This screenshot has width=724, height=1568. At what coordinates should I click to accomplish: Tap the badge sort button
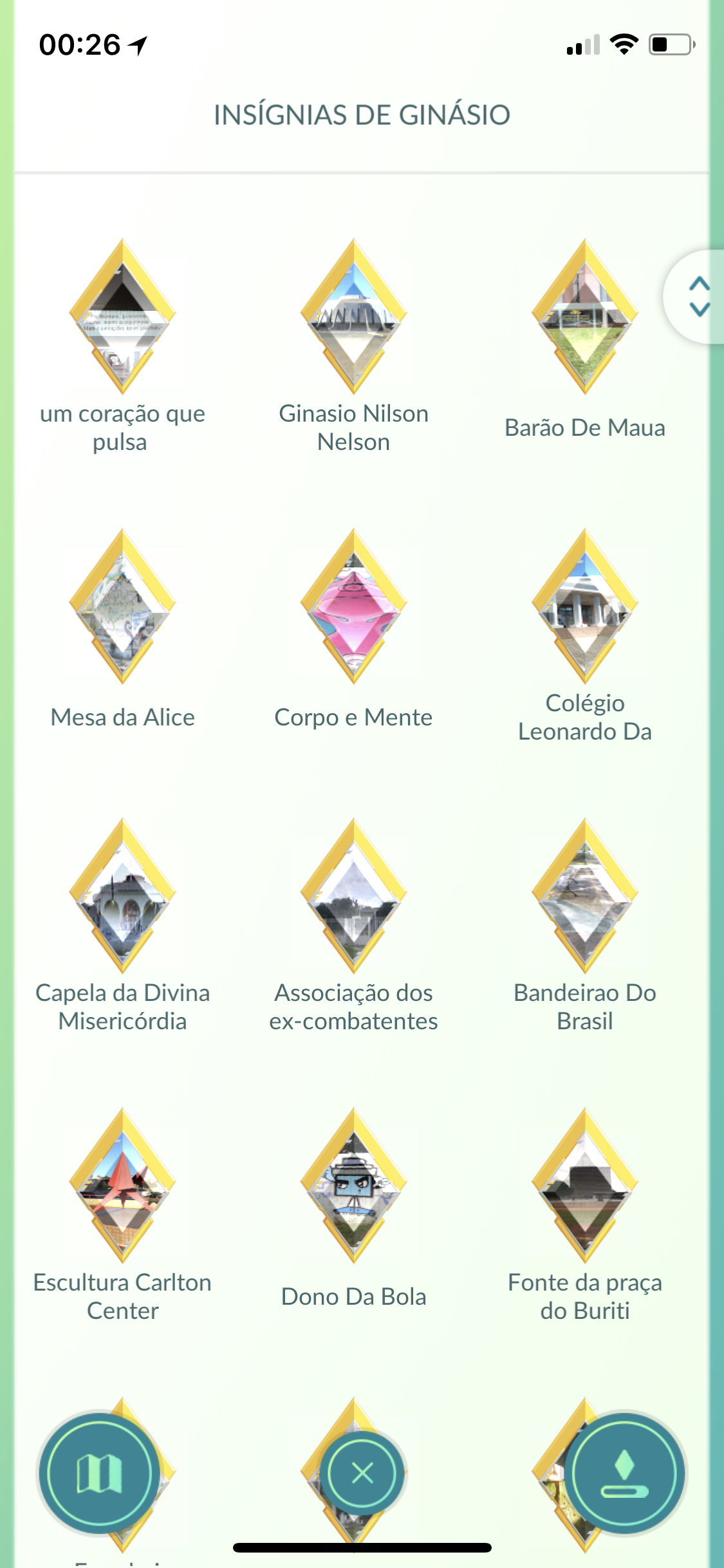tap(624, 1473)
